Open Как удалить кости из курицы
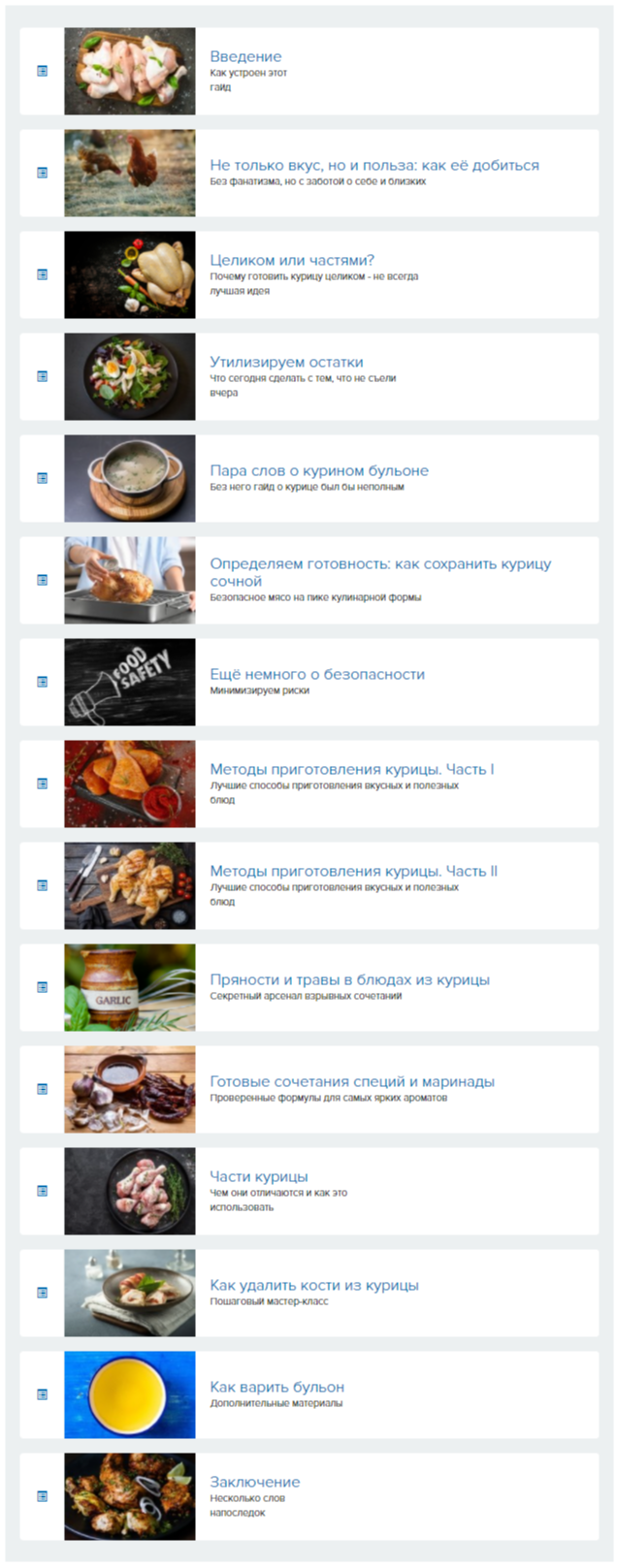This screenshot has height=1568, width=617. [x=313, y=1285]
